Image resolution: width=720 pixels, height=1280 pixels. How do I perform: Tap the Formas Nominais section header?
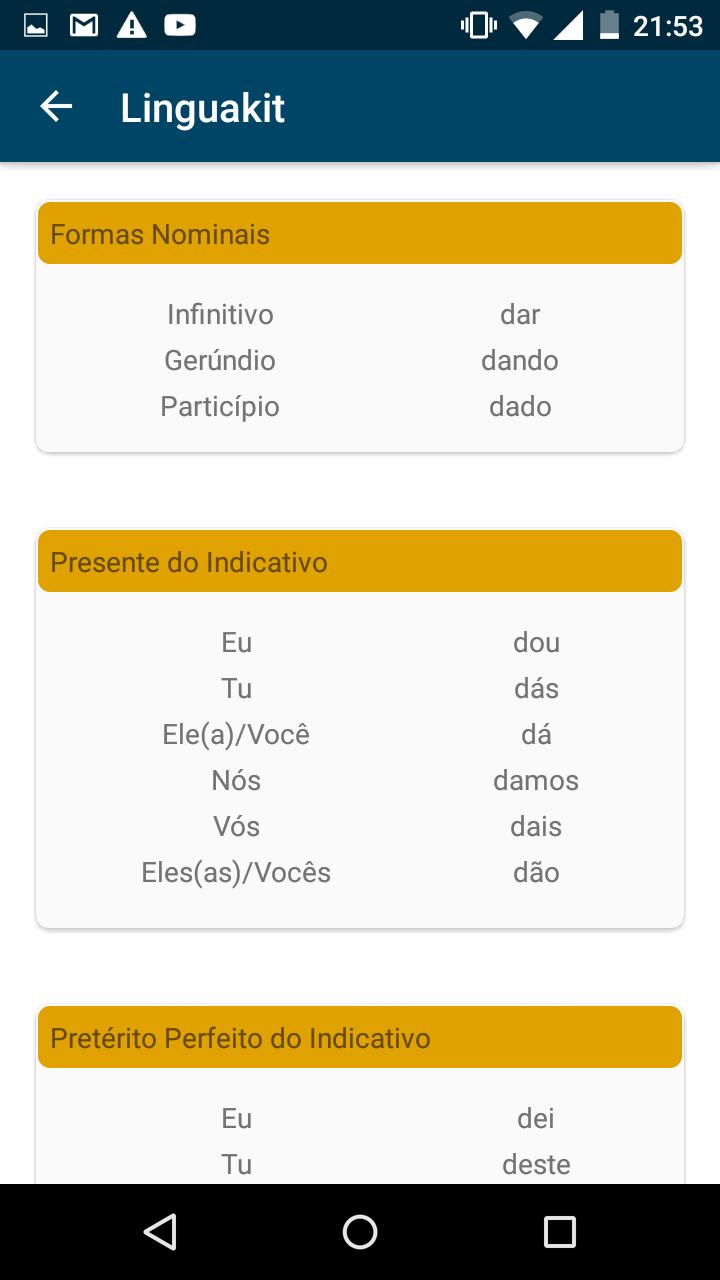359,233
